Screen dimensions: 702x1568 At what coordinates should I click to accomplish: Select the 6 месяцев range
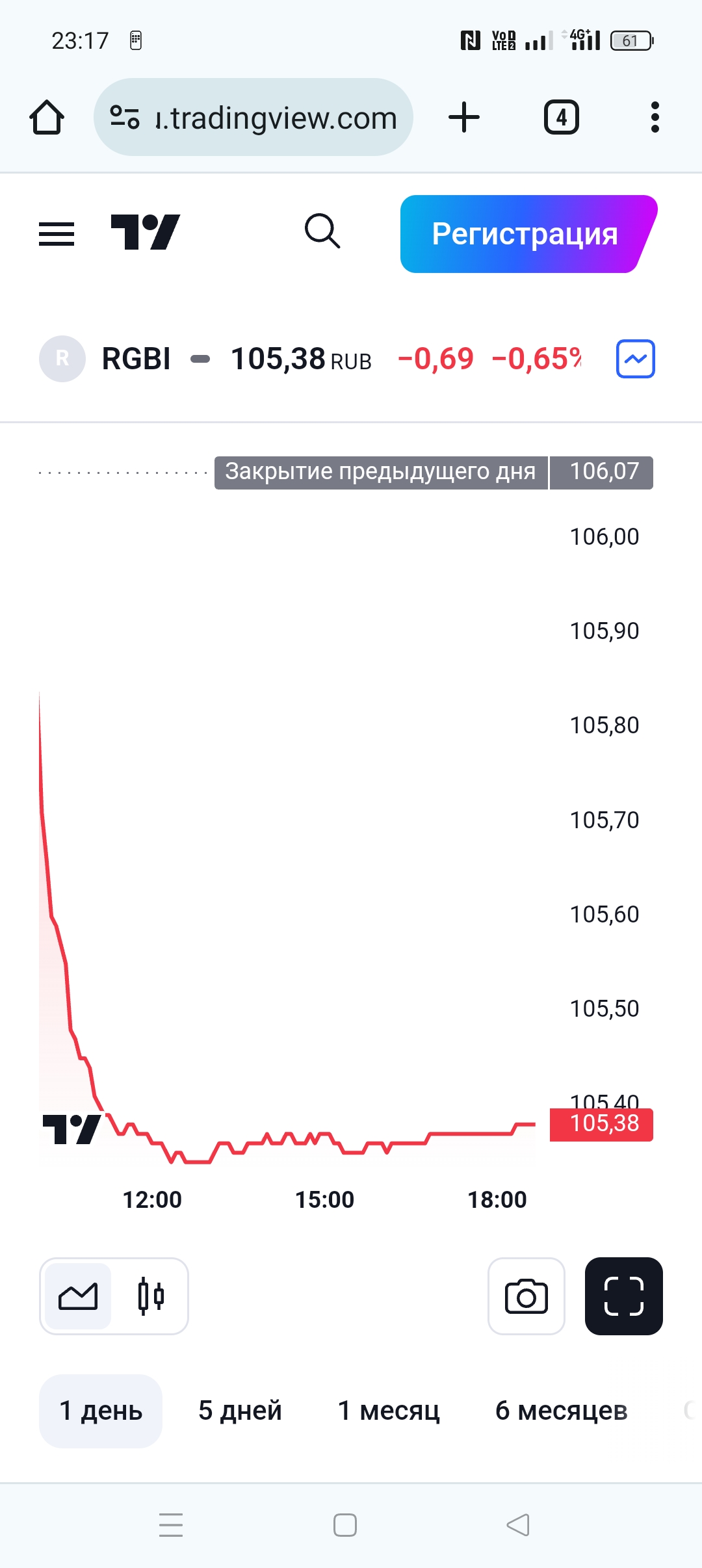pyautogui.click(x=561, y=1411)
